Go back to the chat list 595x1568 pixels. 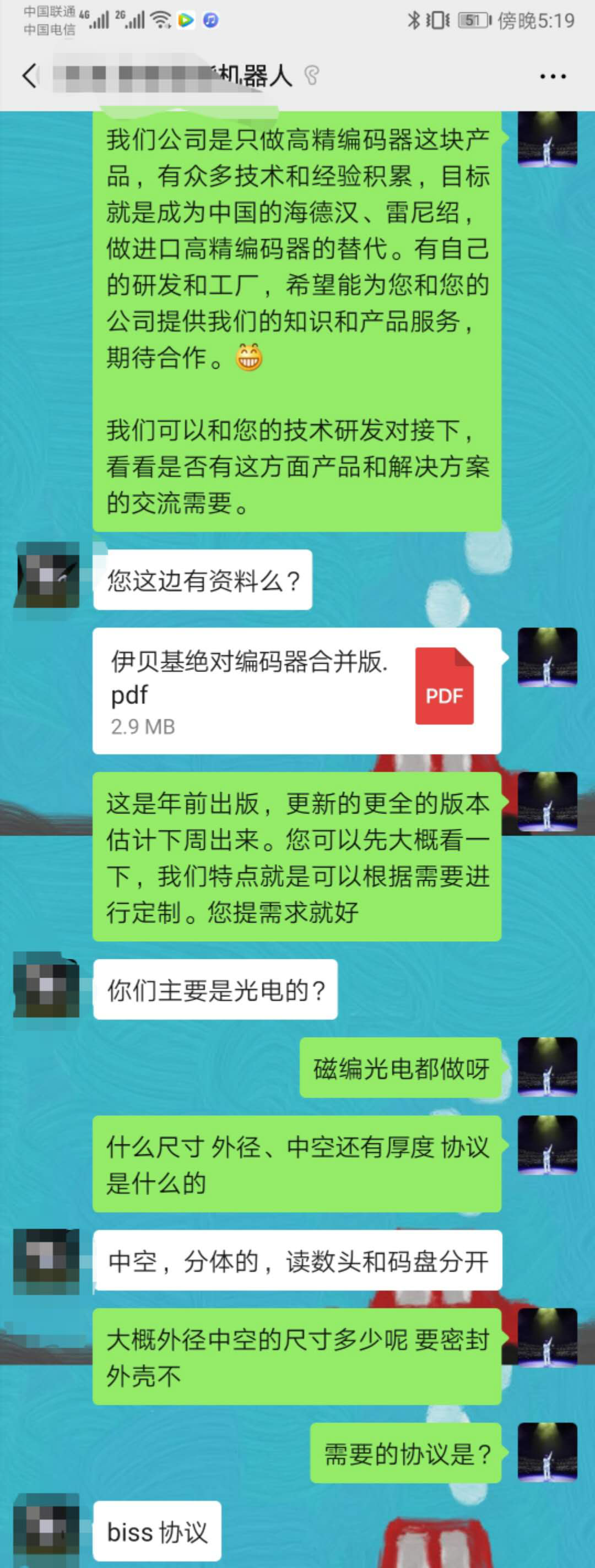point(29,76)
